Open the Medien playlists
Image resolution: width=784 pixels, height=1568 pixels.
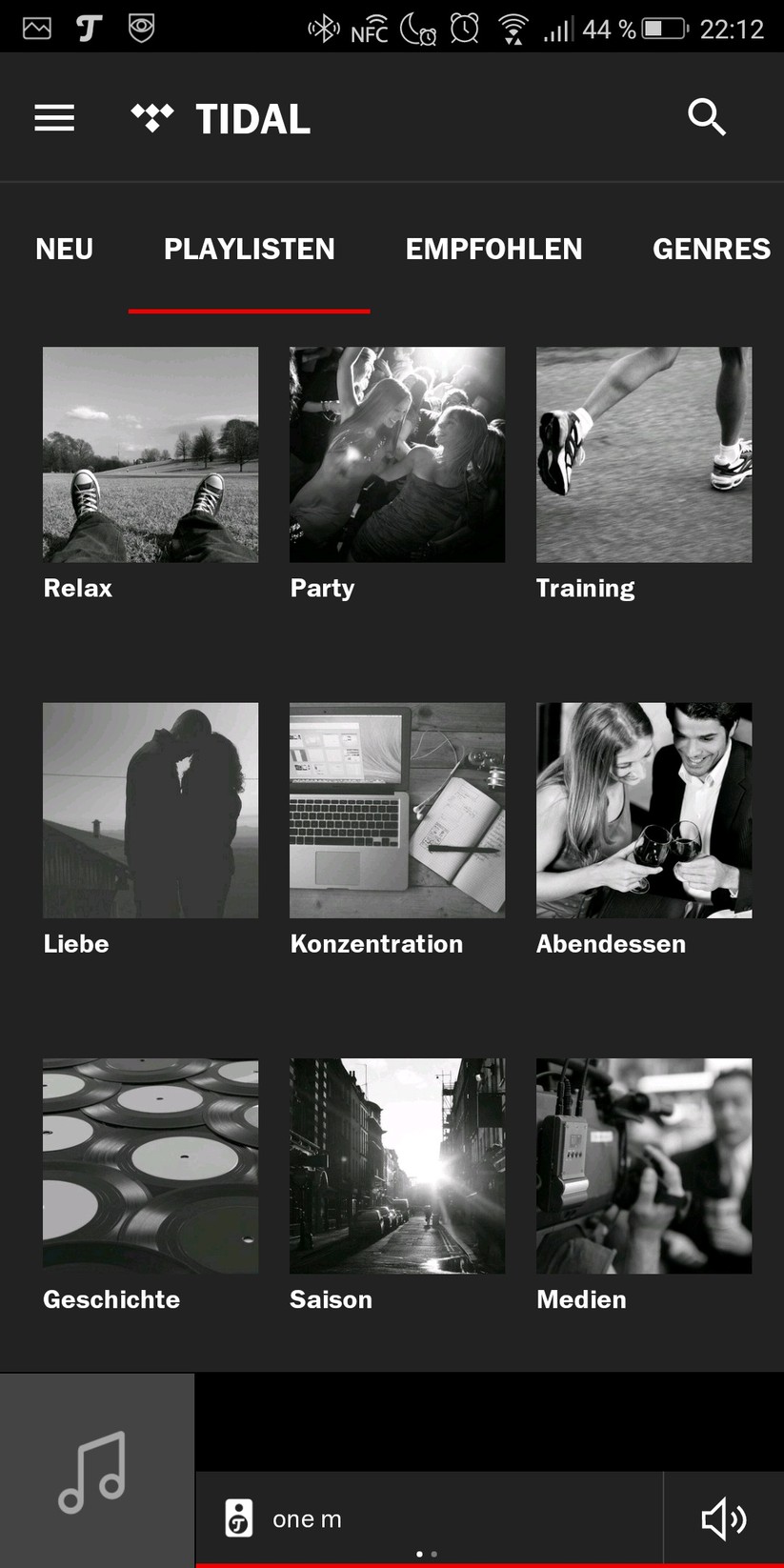pos(644,1166)
